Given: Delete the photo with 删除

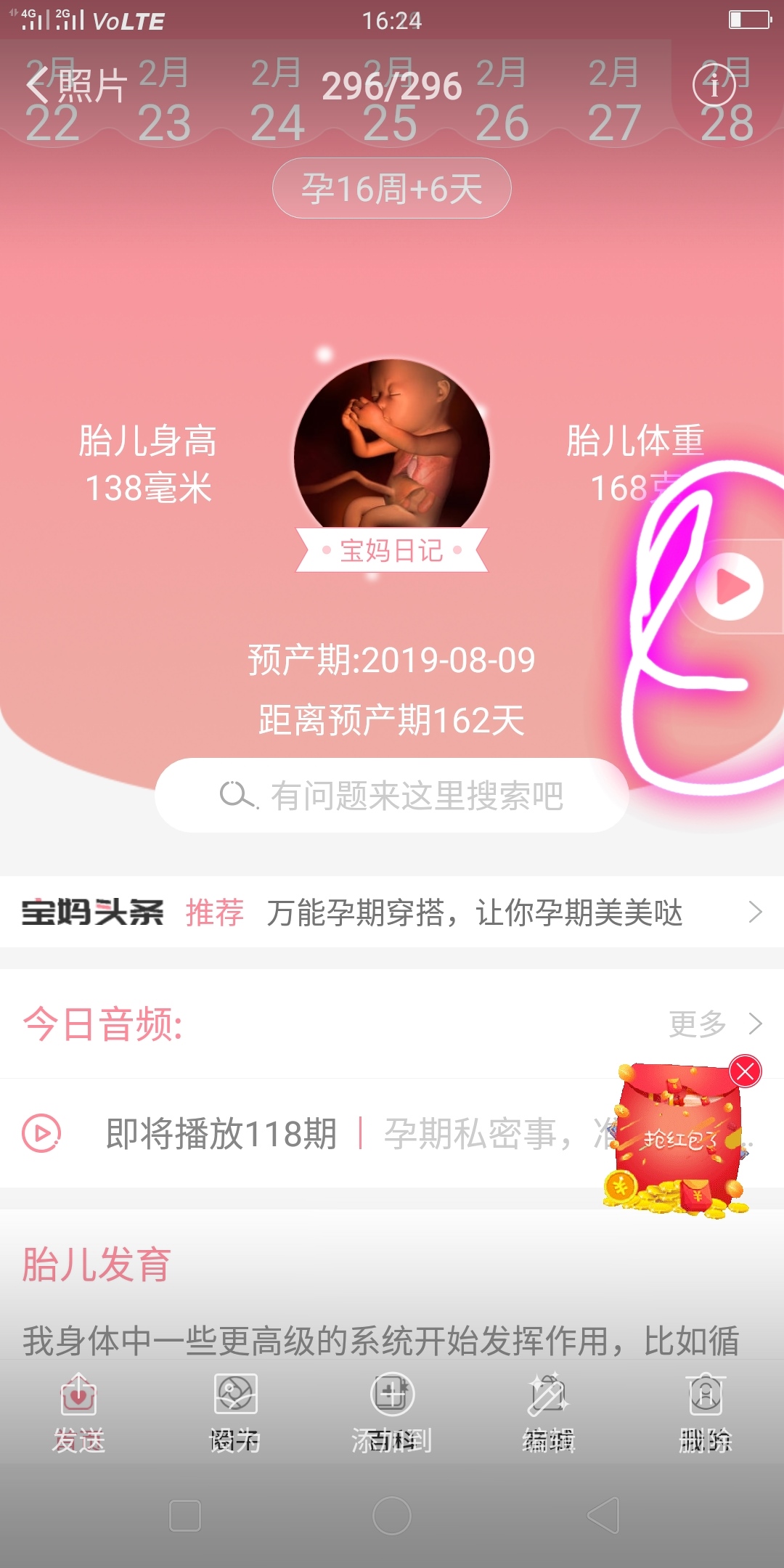Looking at the screenshot, I should (705, 1413).
